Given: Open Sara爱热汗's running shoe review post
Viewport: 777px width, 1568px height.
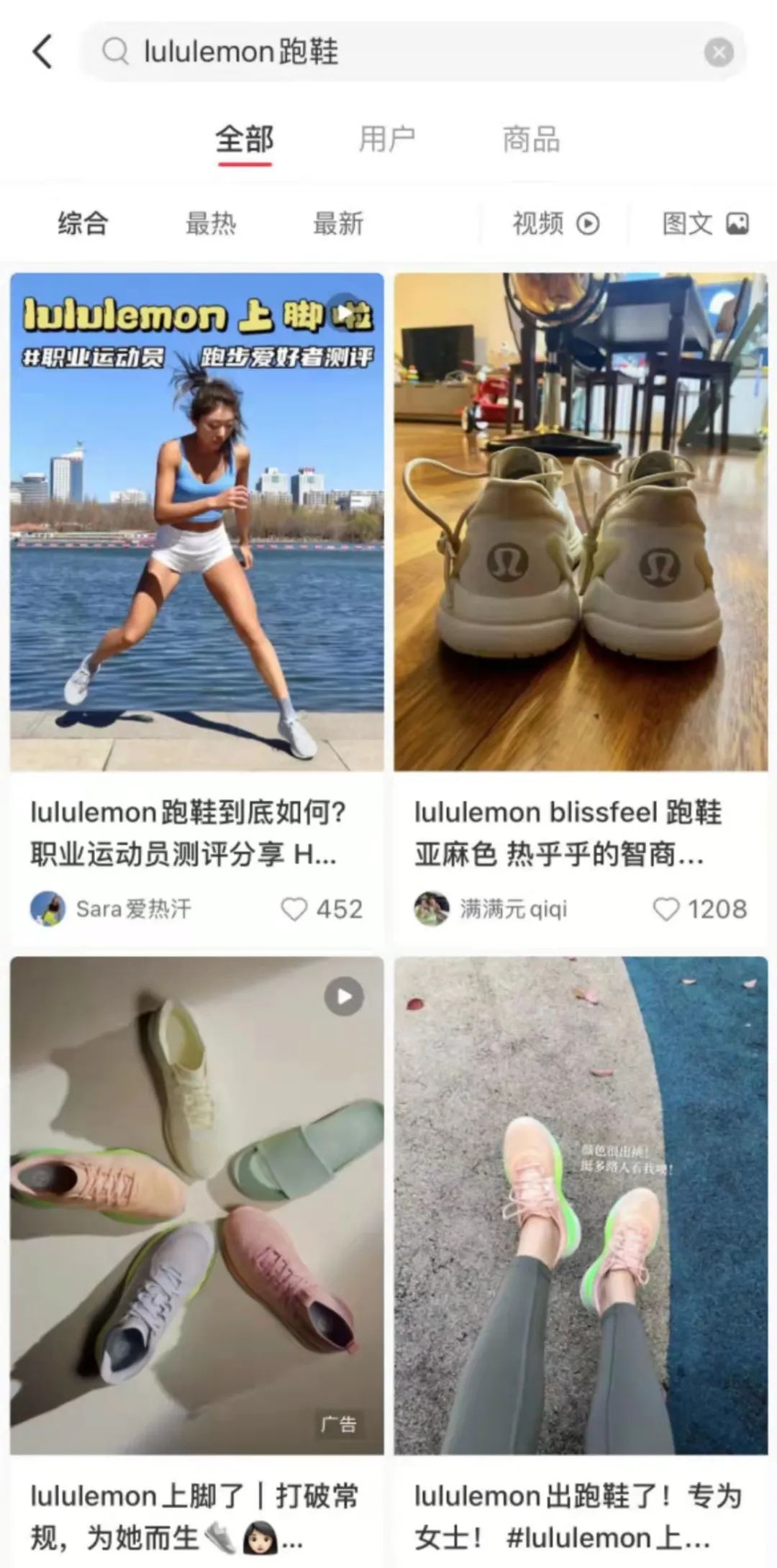Looking at the screenshot, I should pos(196,521).
